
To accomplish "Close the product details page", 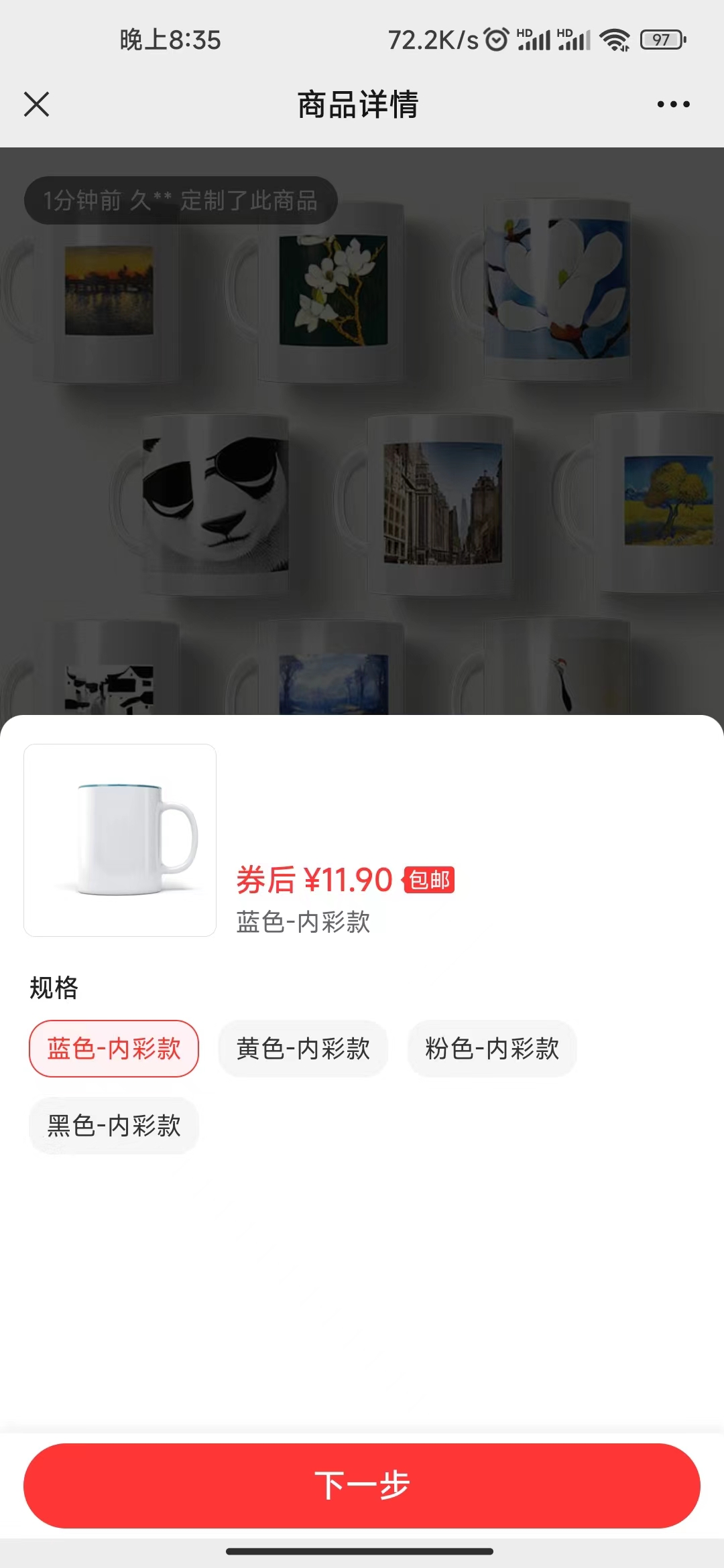I will (36, 105).
